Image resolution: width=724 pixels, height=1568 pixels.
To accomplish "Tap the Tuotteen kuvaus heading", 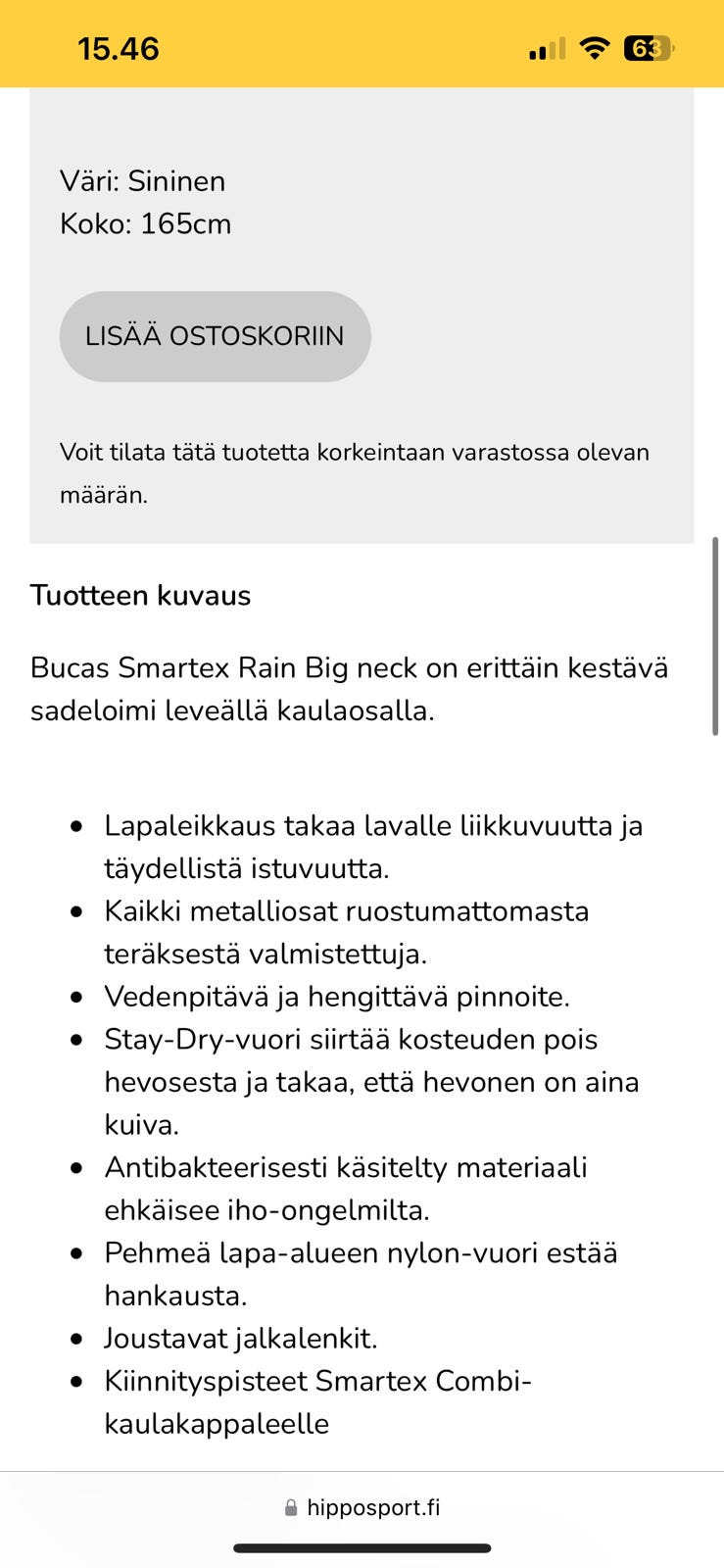I will click(x=140, y=595).
